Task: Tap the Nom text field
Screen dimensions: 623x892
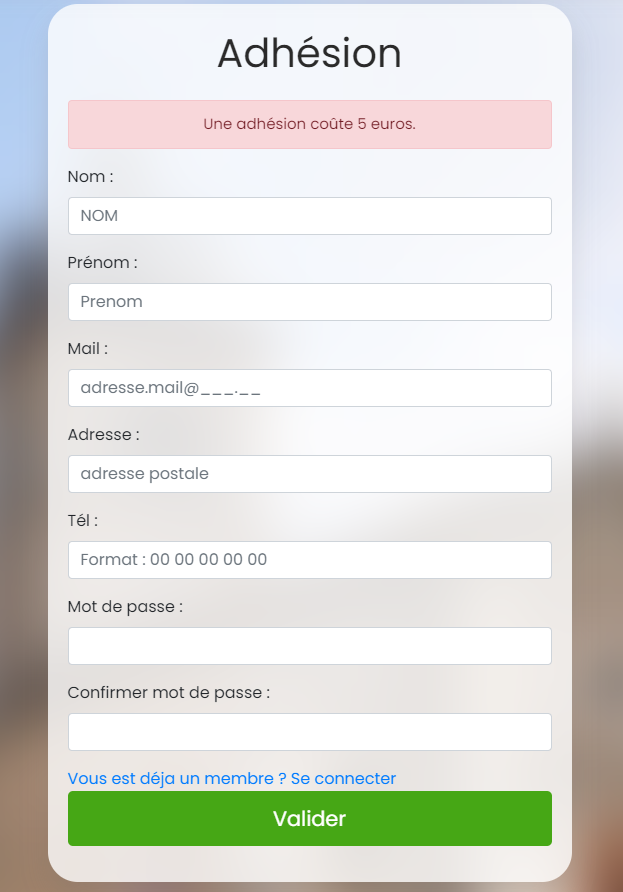Action: pos(309,216)
